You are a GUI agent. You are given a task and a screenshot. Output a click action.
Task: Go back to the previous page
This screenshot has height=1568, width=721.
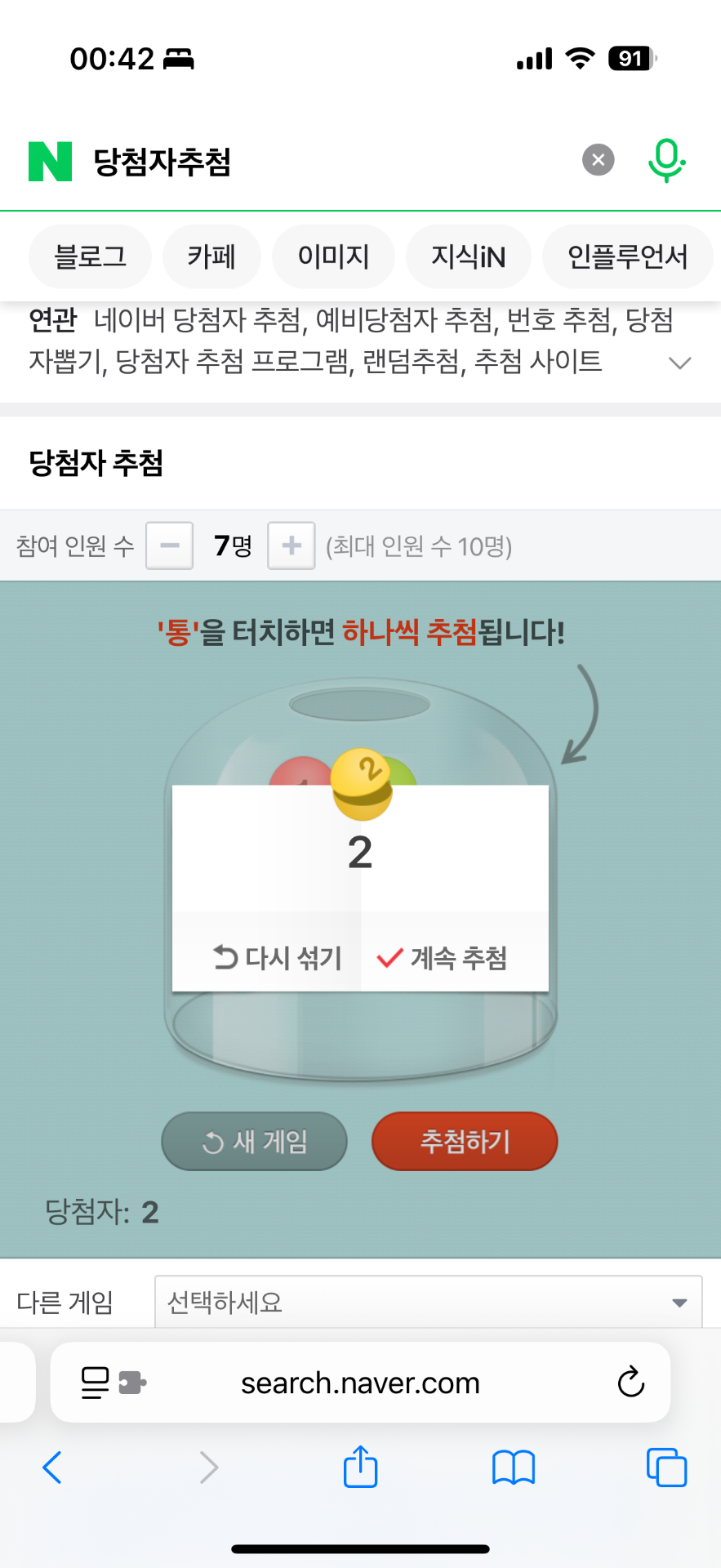coord(52,1468)
